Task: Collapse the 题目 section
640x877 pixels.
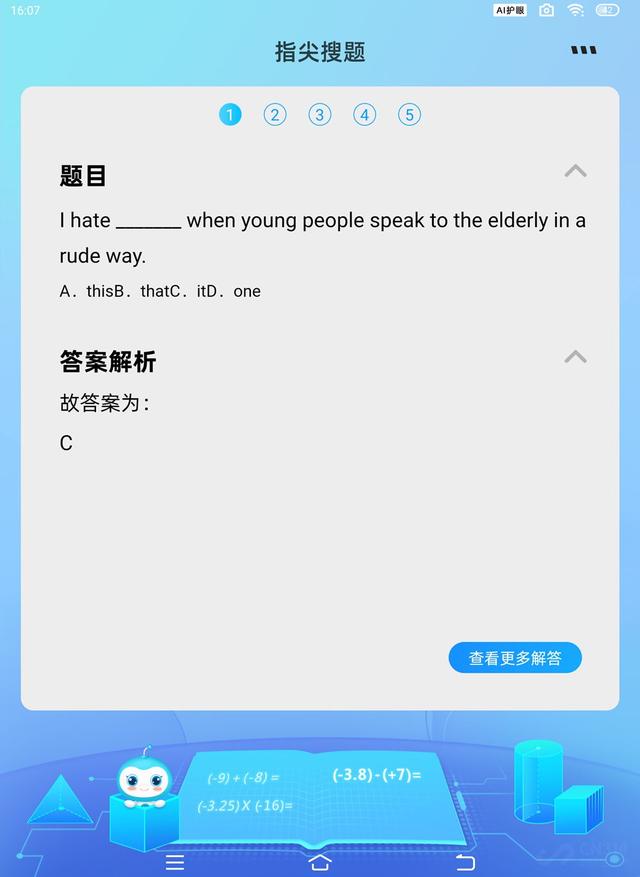Action: [x=575, y=171]
